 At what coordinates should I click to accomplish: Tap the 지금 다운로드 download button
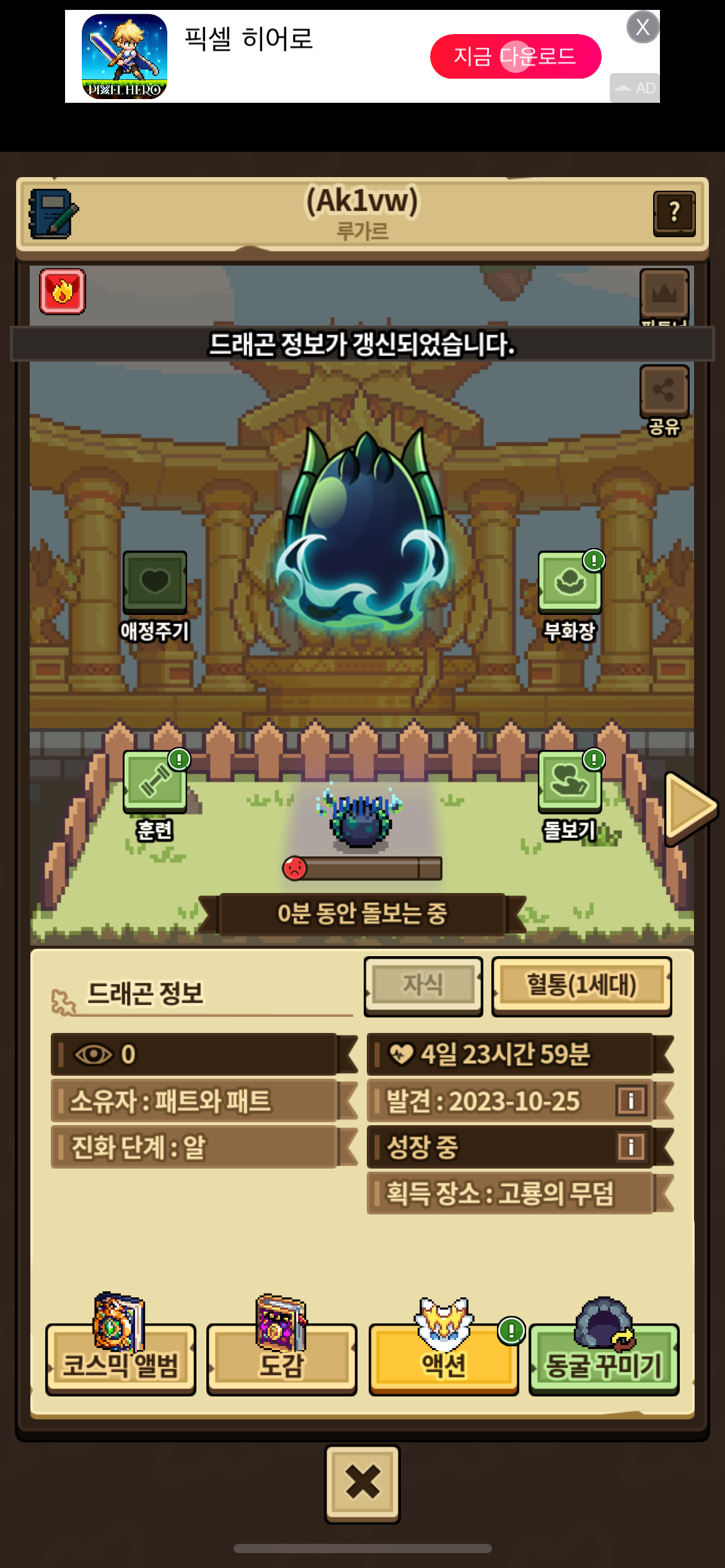[x=515, y=56]
